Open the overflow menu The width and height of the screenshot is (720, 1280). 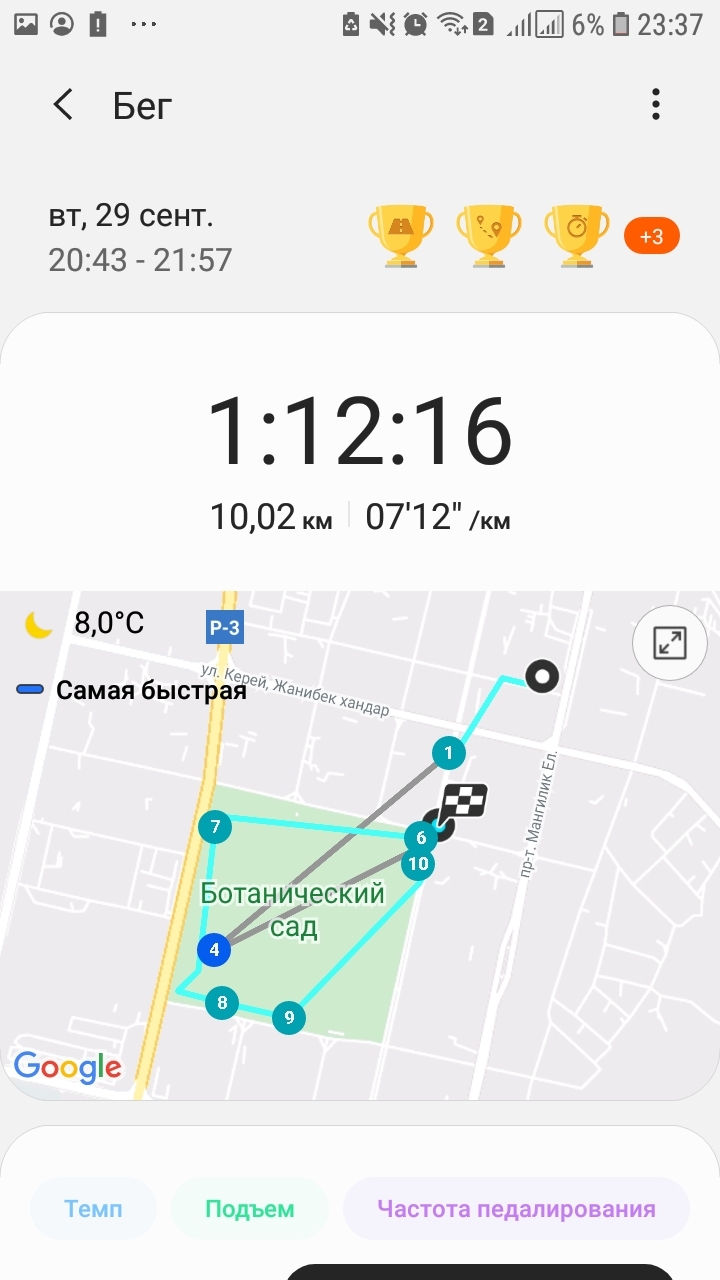click(655, 105)
